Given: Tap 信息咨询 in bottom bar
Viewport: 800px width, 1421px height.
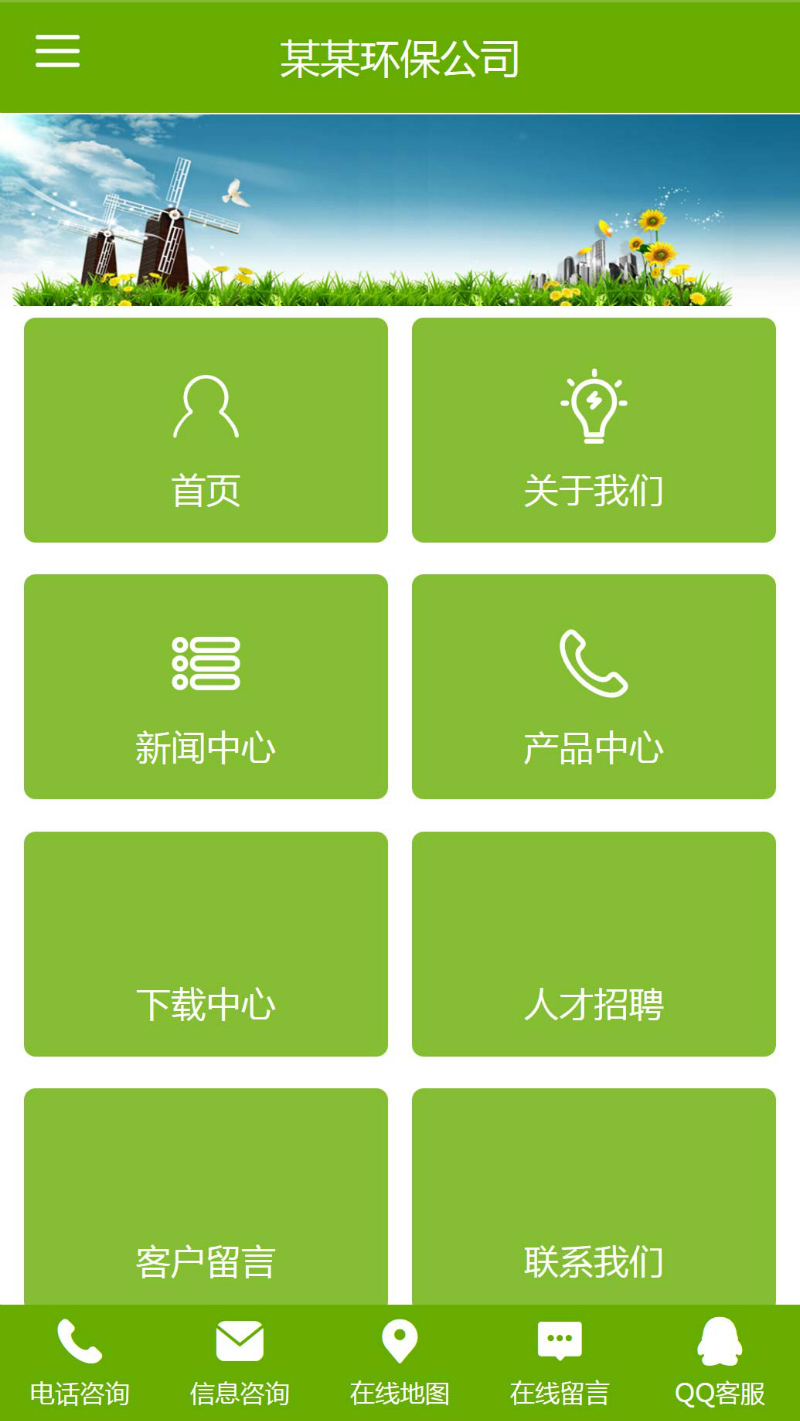Looking at the screenshot, I should point(240,1362).
